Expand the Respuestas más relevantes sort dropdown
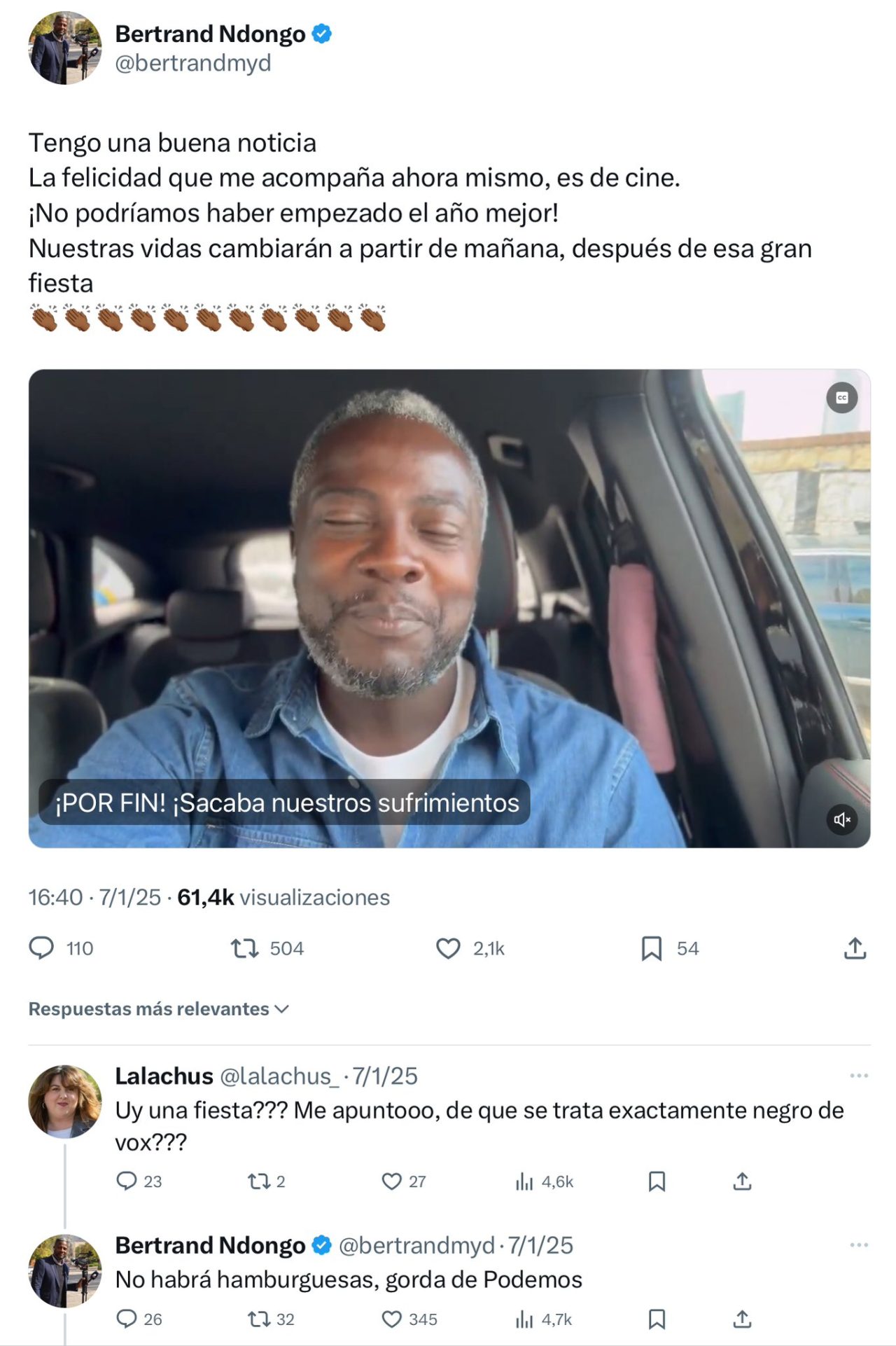Image resolution: width=896 pixels, height=1346 pixels. (x=159, y=1008)
